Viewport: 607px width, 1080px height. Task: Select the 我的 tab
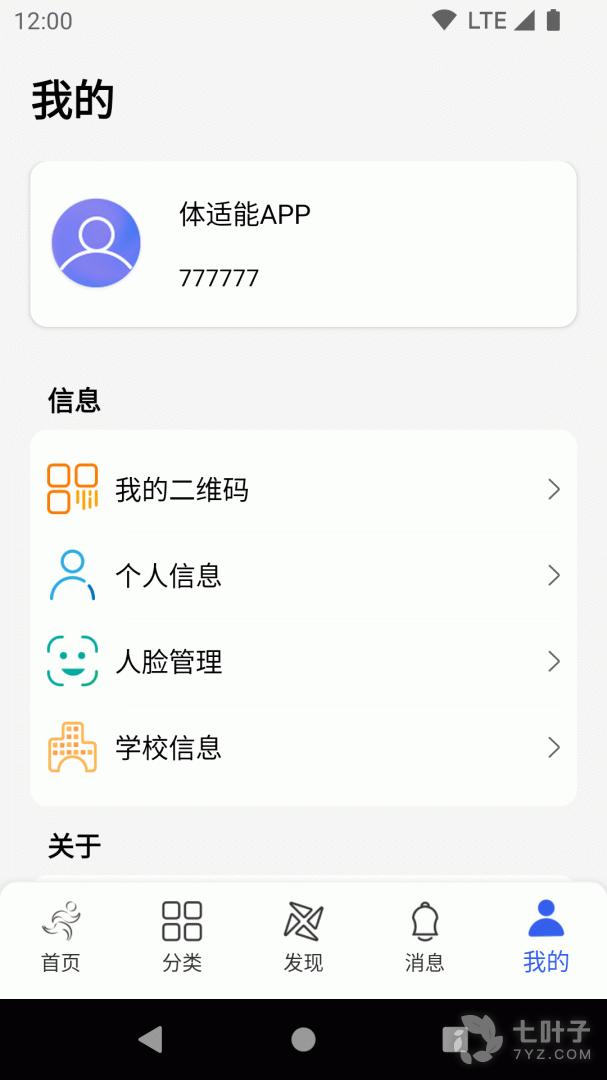[x=546, y=937]
